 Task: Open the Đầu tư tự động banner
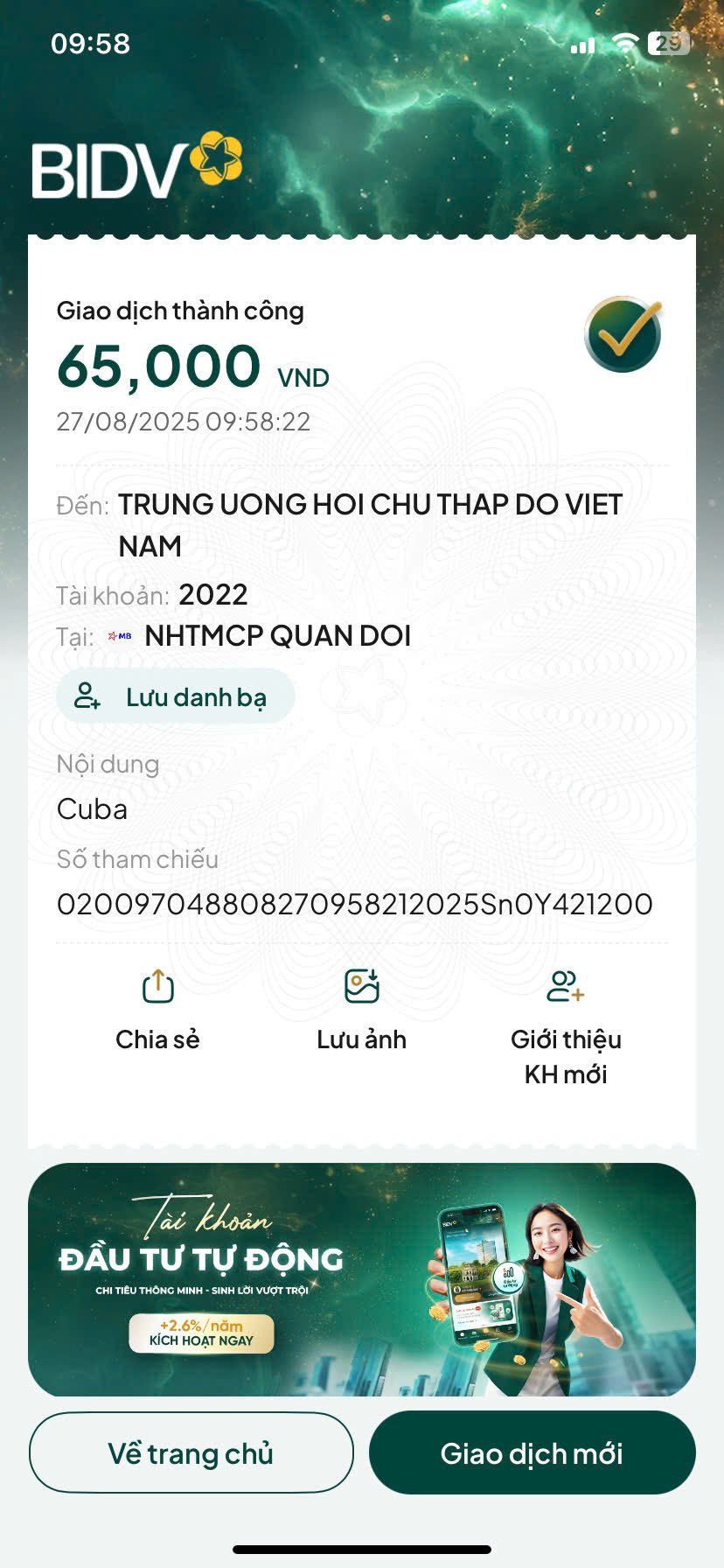click(x=361, y=1278)
